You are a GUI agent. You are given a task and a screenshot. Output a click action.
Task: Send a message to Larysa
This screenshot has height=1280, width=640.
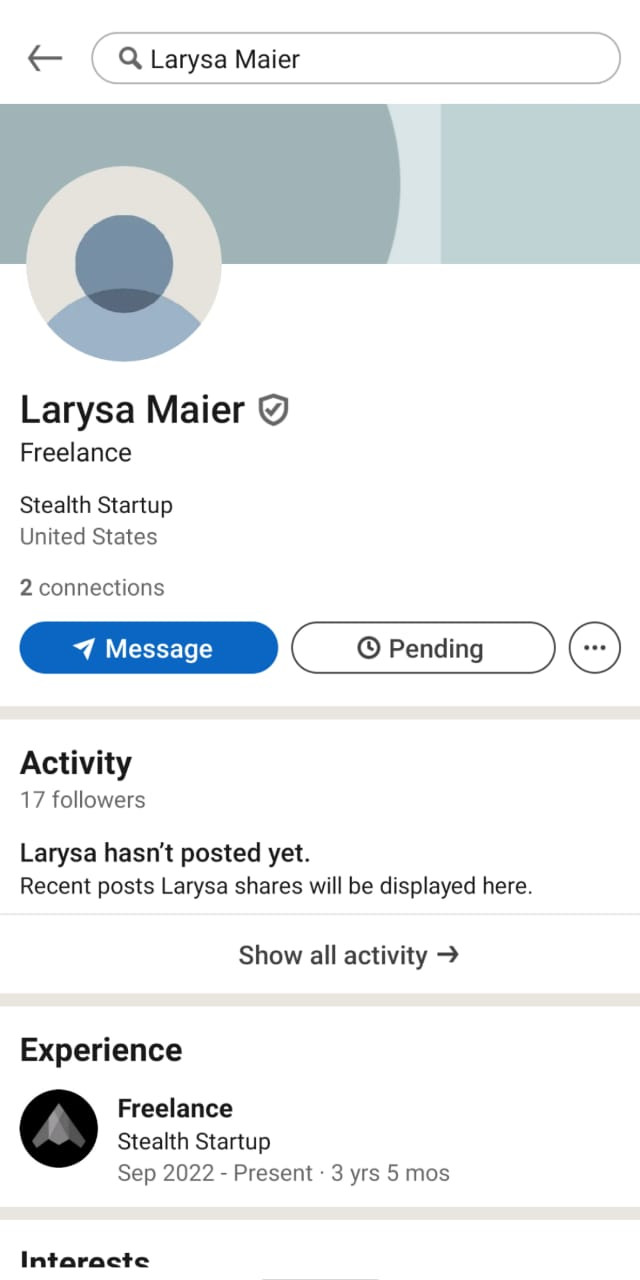click(148, 648)
